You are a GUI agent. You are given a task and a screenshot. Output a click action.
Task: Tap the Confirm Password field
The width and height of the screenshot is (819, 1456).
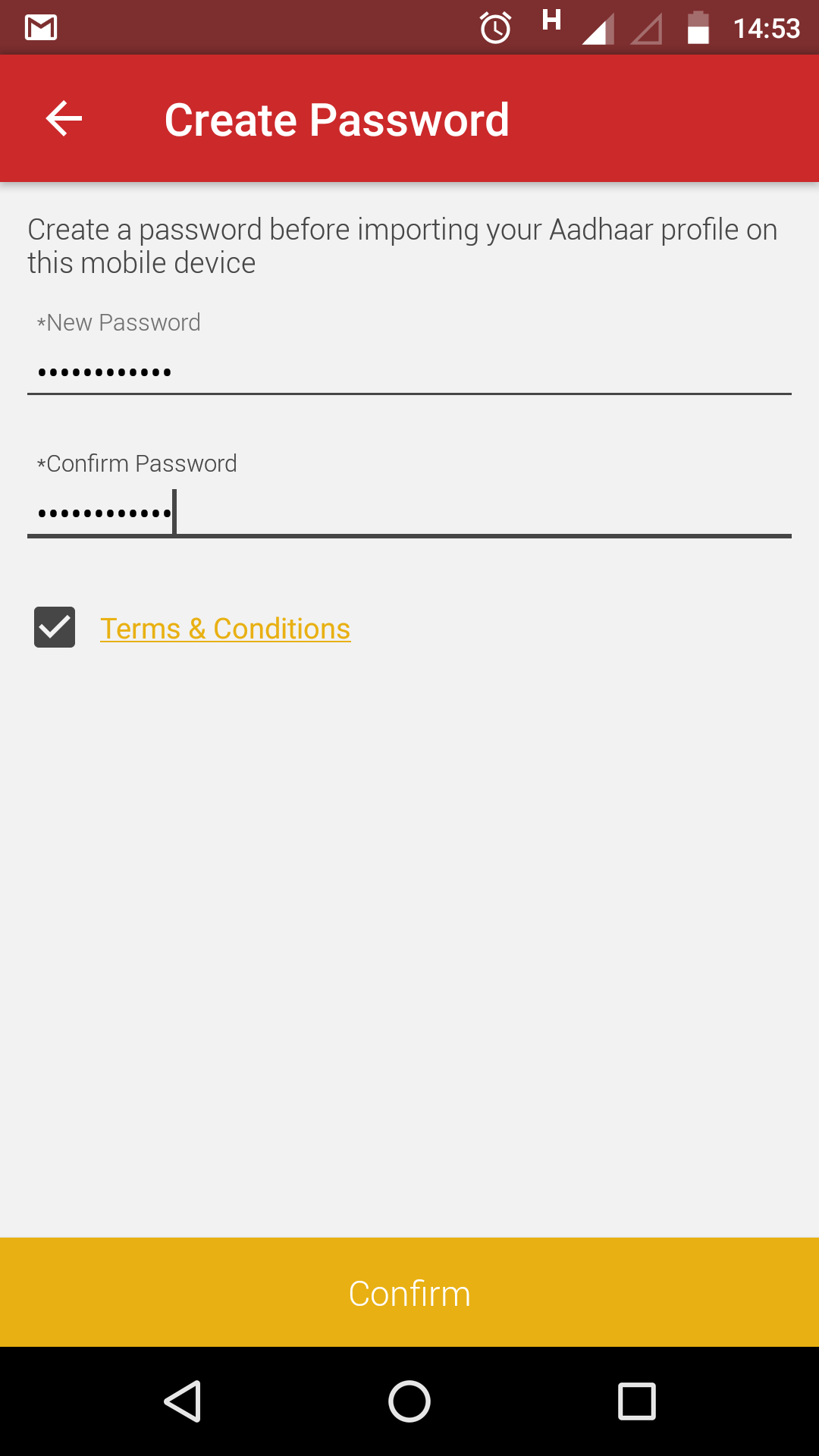pos(409,513)
